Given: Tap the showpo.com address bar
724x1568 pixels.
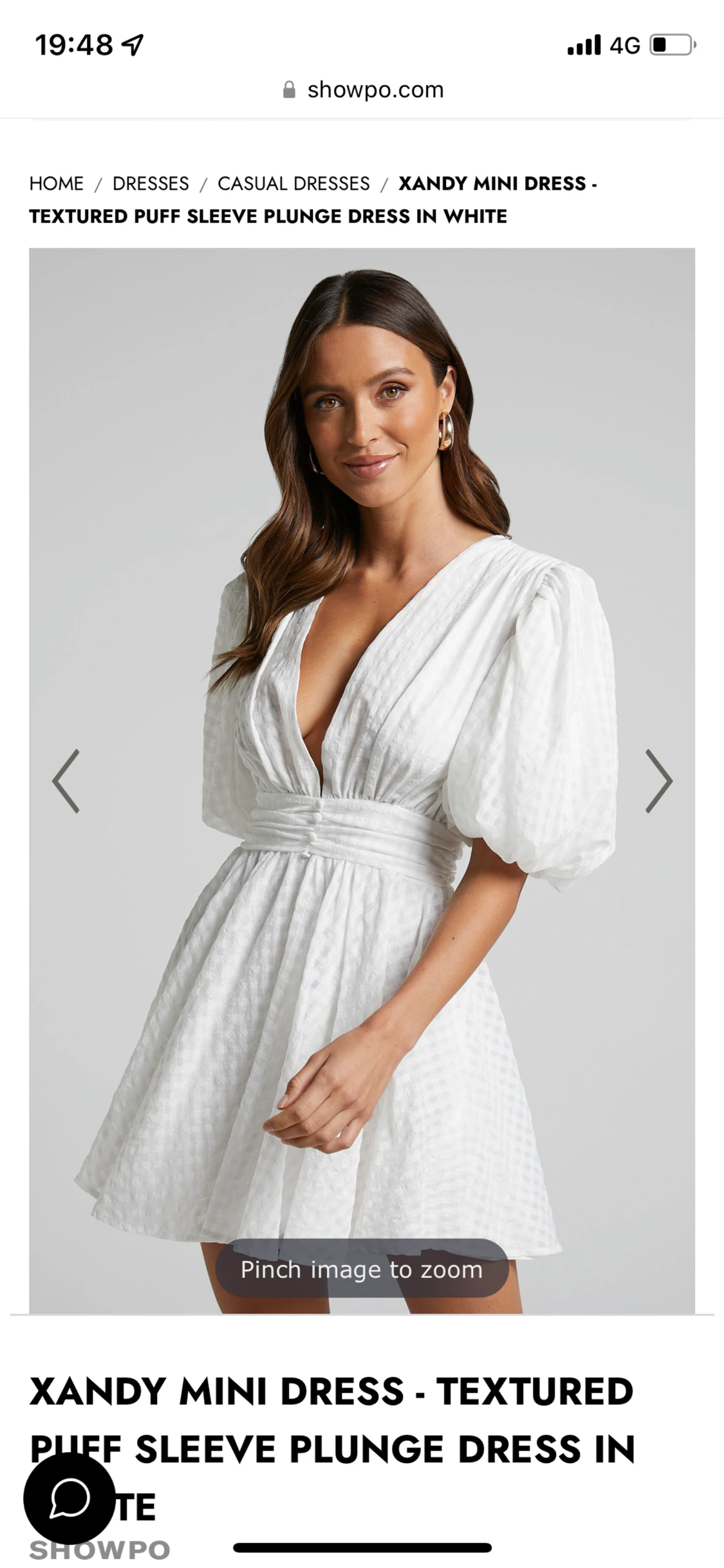Looking at the screenshot, I should point(363,90).
